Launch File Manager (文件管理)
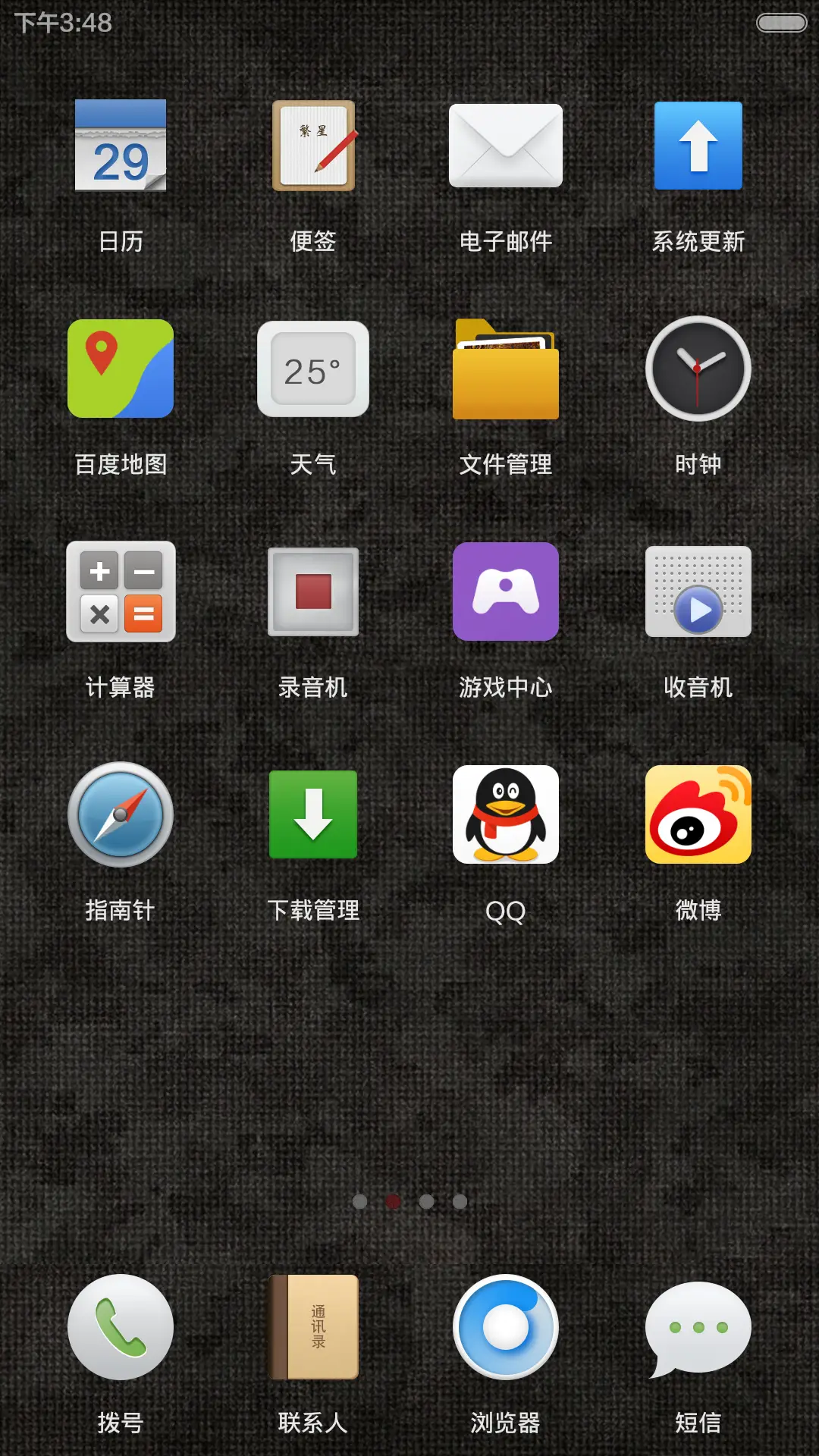819x1456 pixels. point(505,369)
